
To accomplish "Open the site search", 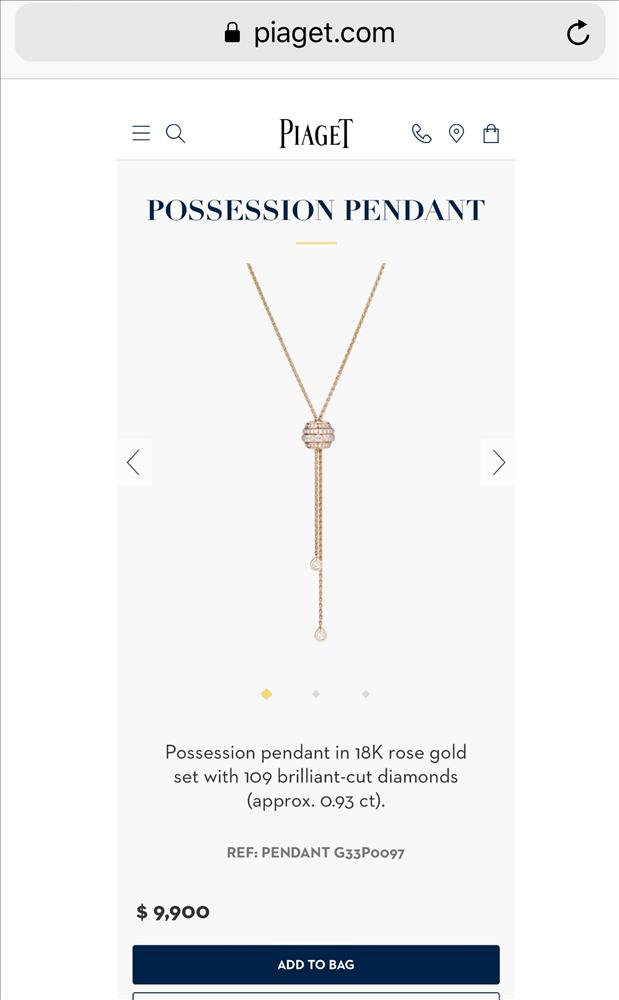I will tap(175, 134).
